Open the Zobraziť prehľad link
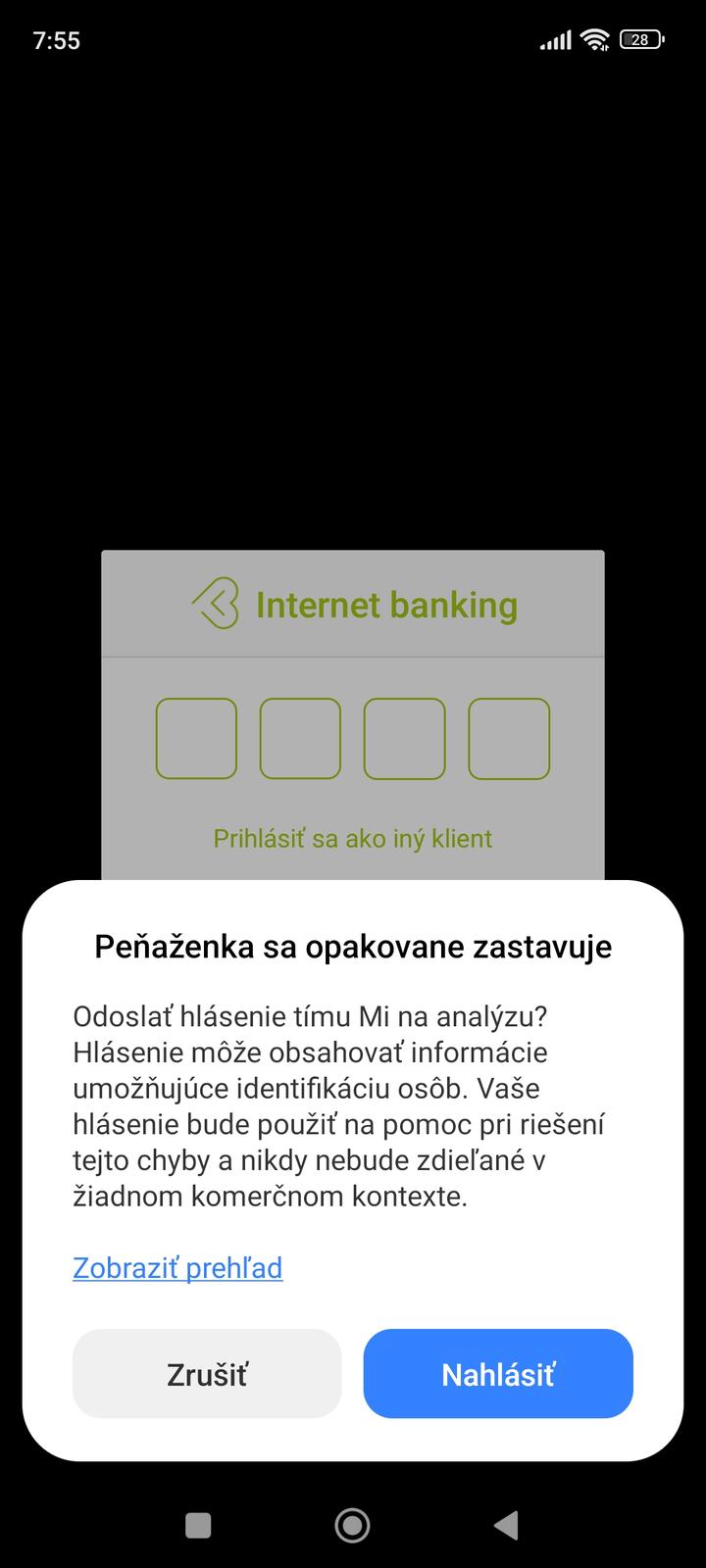This screenshot has width=706, height=1568. (x=177, y=1267)
